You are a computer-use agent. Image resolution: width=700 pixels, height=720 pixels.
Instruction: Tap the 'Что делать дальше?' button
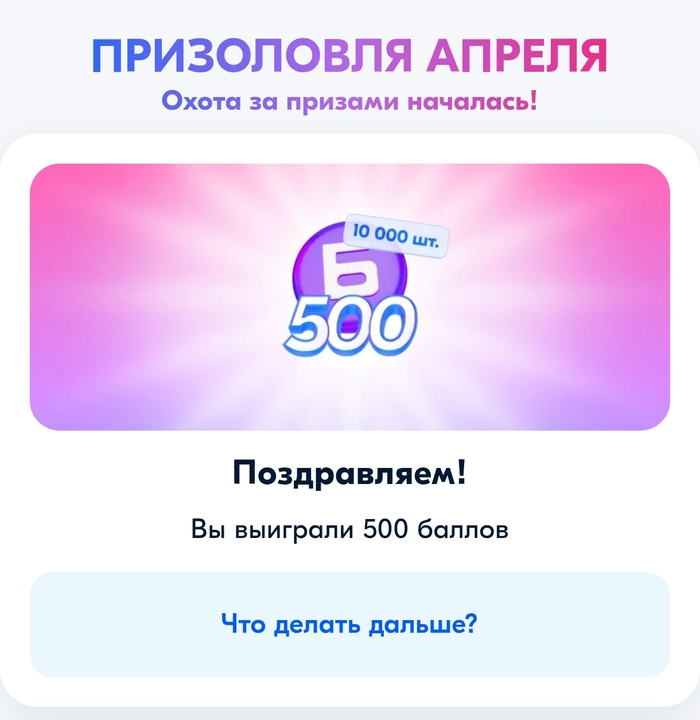coord(349,625)
